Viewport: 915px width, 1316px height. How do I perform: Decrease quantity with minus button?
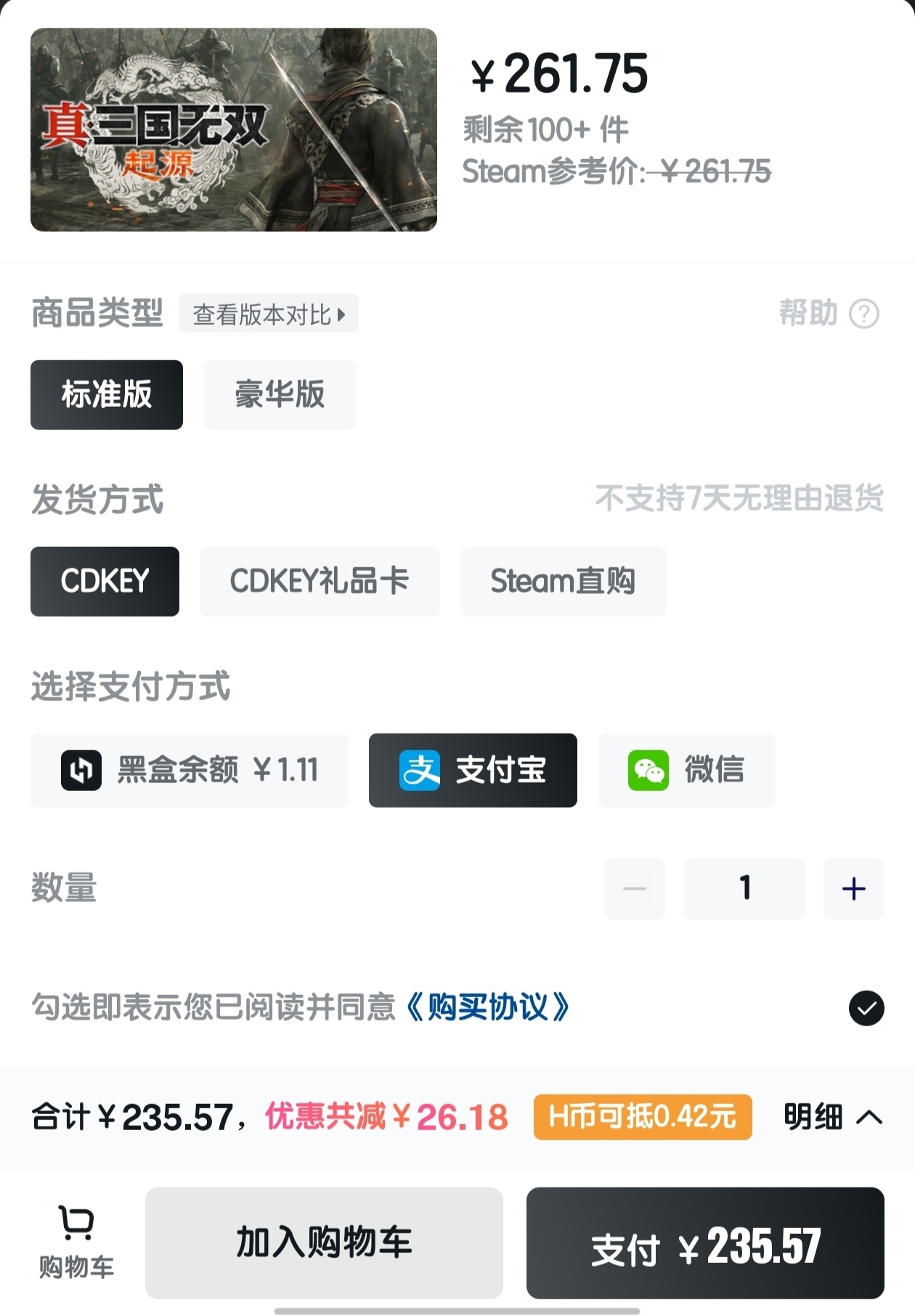tap(634, 888)
